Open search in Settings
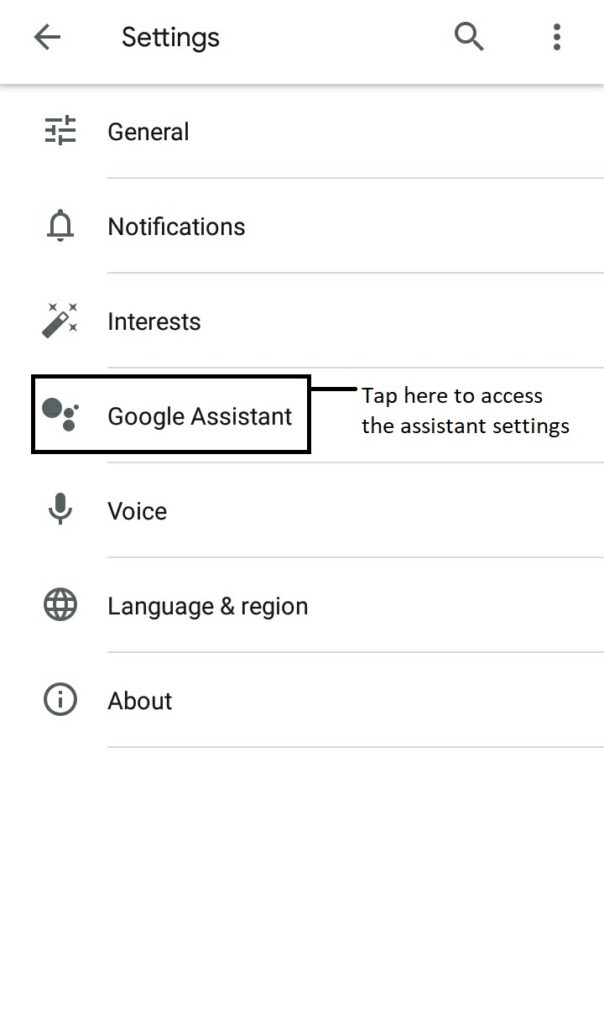This screenshot has width=604, height=1024. pos(469,37)
